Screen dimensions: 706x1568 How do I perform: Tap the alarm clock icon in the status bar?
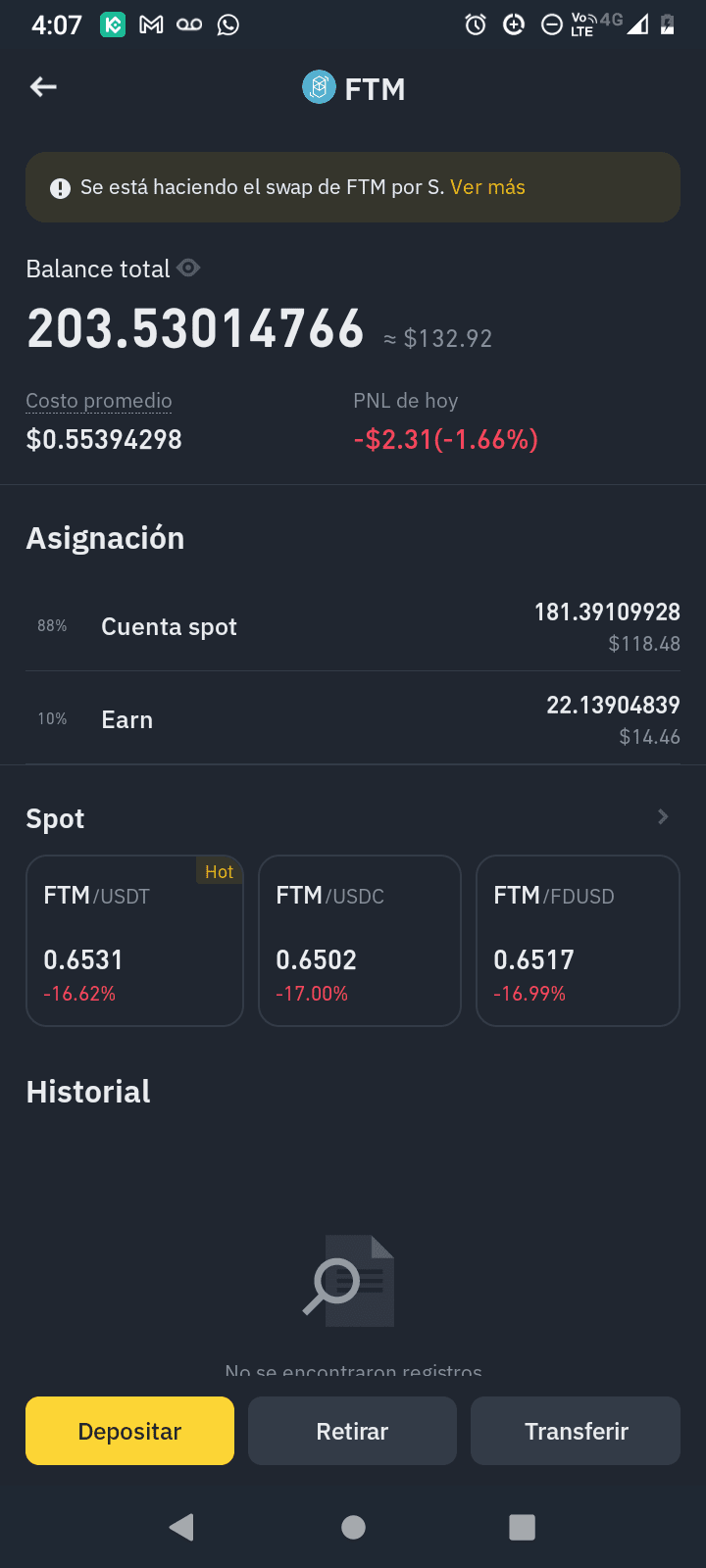475,24
